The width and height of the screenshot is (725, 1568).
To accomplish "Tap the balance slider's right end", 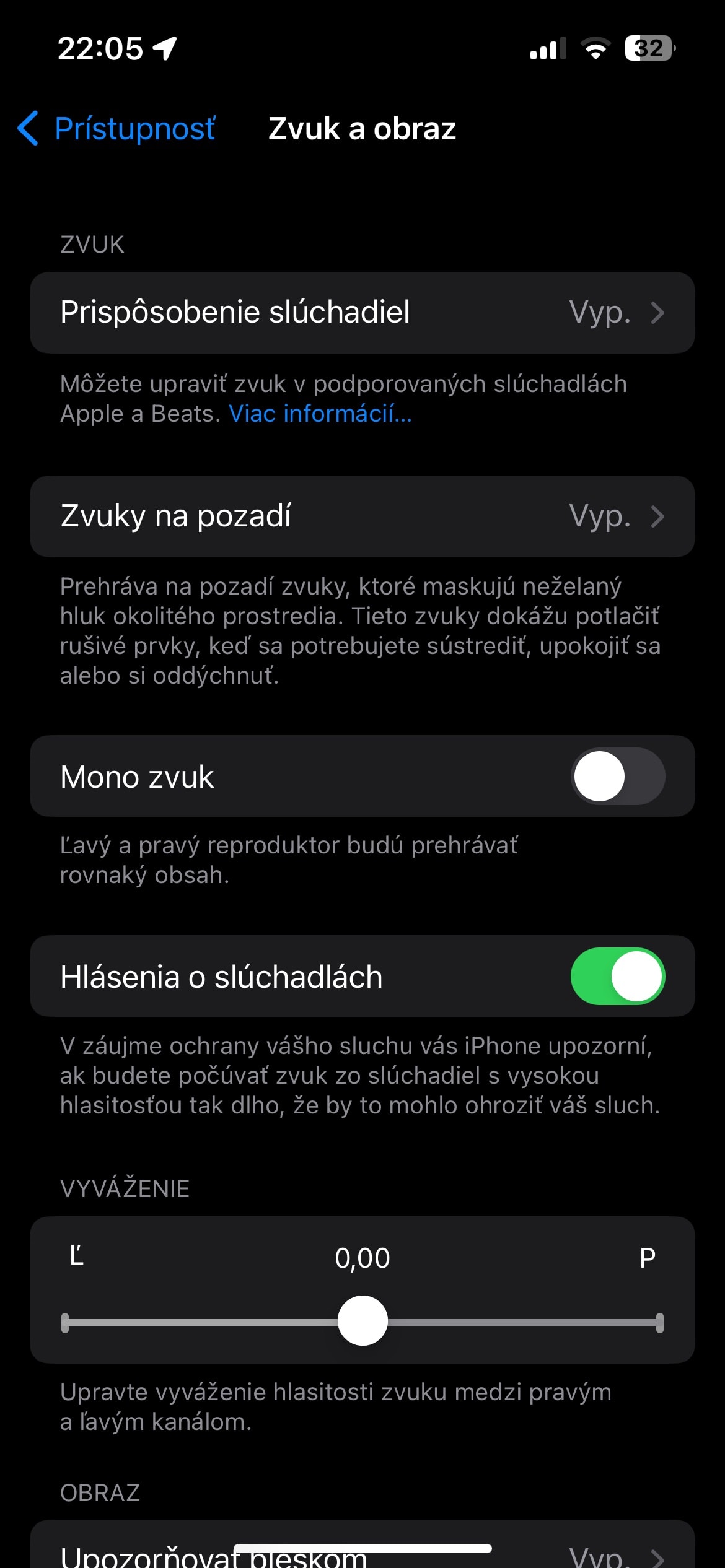I will tap(659, 1323).
